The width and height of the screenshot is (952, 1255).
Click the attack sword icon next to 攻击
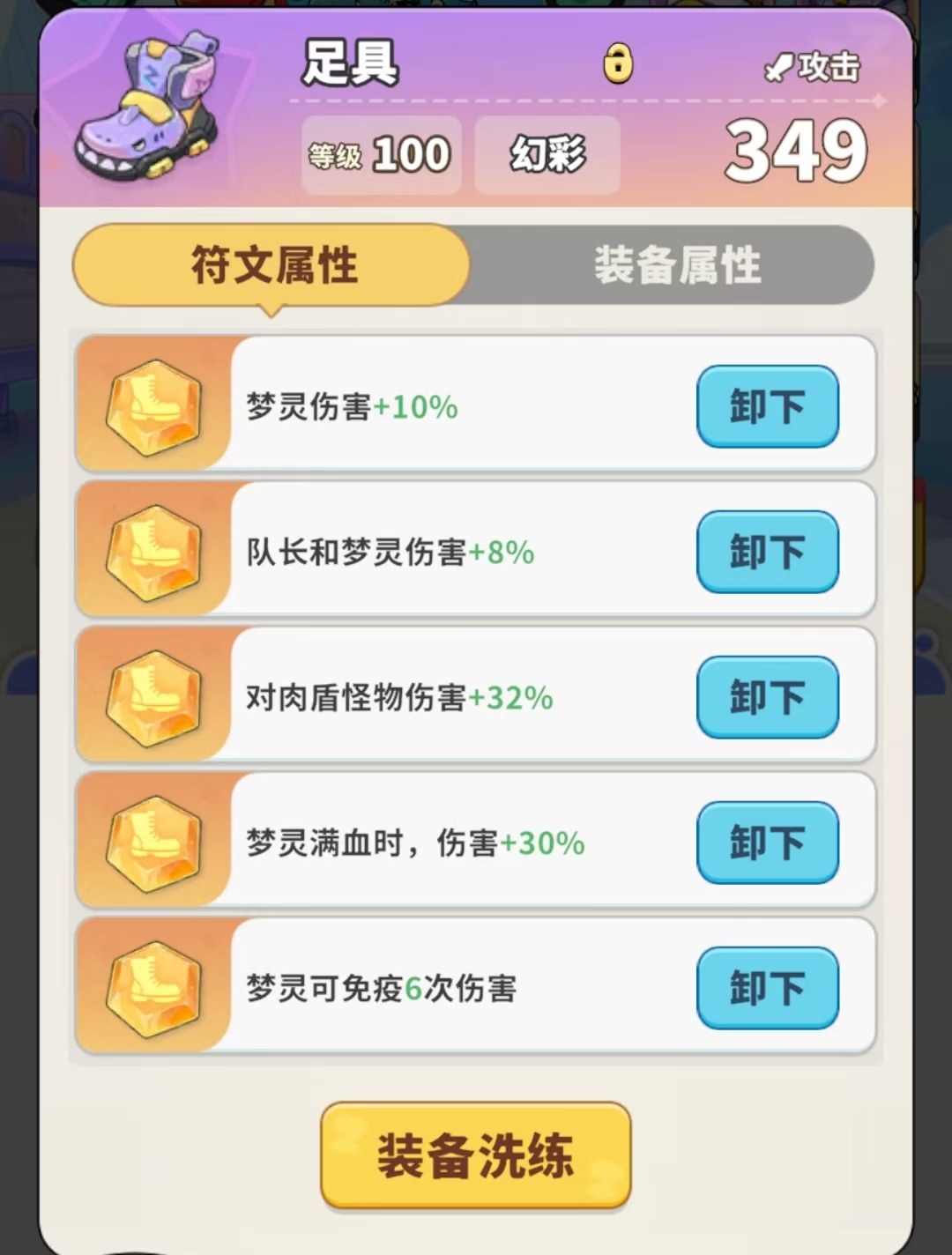click(x=777, y=66)
